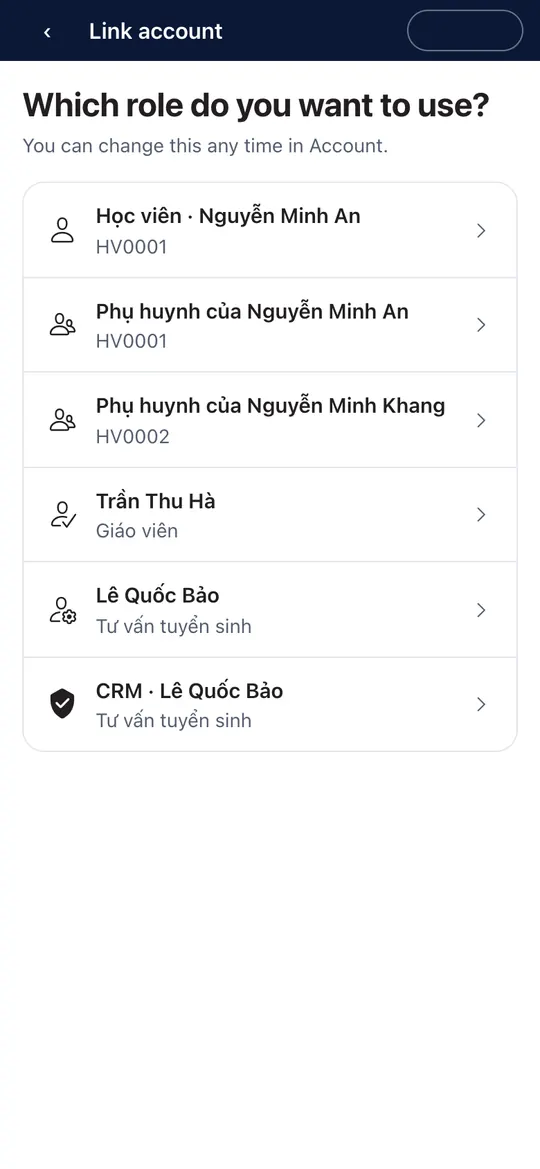
Task: Use the Trần Thu Hà Giáo viên role
Action: click(x=270, y=514)
